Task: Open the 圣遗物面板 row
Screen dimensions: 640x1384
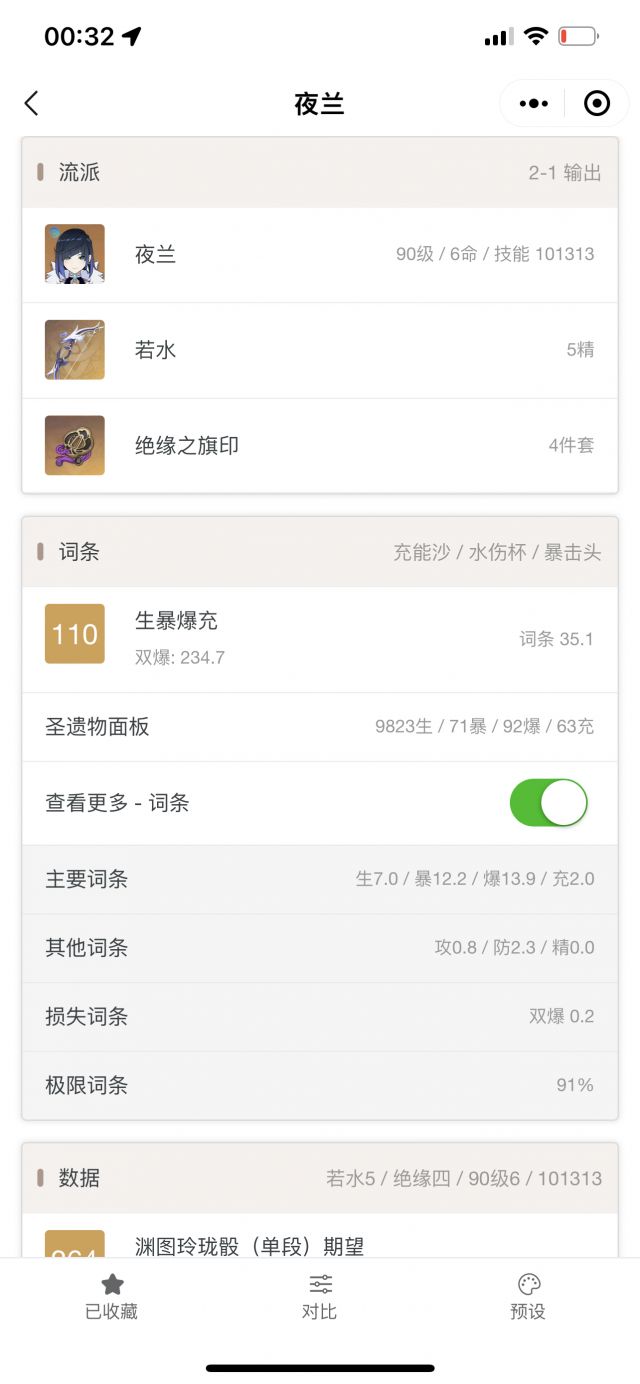Action: point(320,727)
